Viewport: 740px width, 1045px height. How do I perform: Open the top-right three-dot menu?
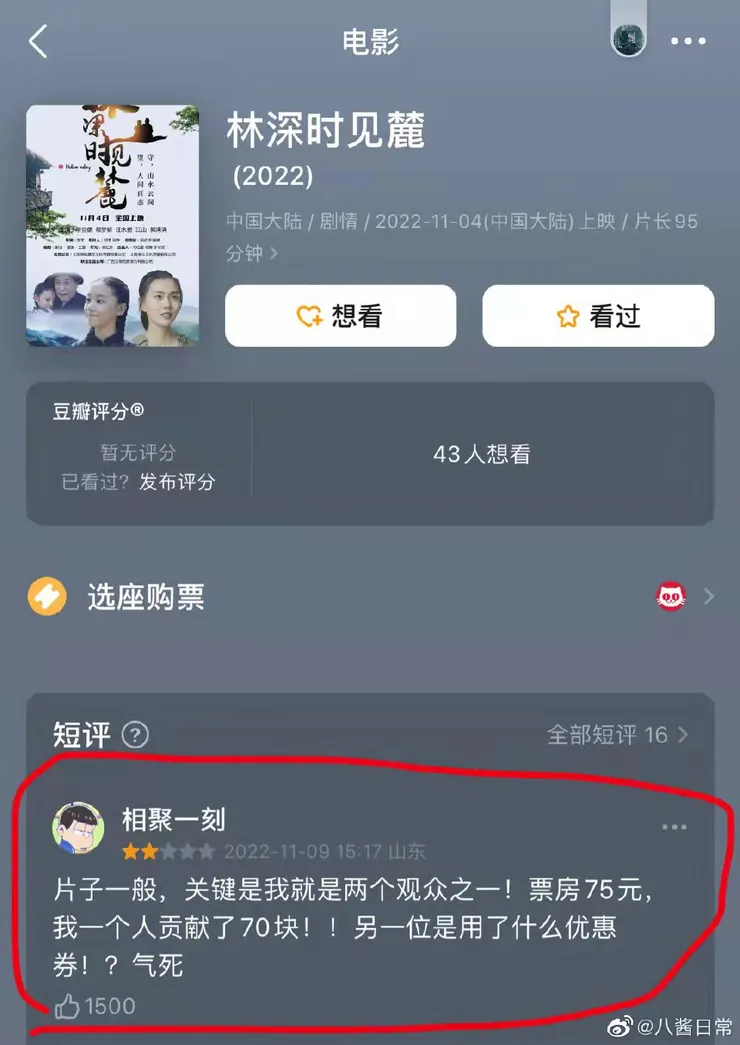coord(688,40)
